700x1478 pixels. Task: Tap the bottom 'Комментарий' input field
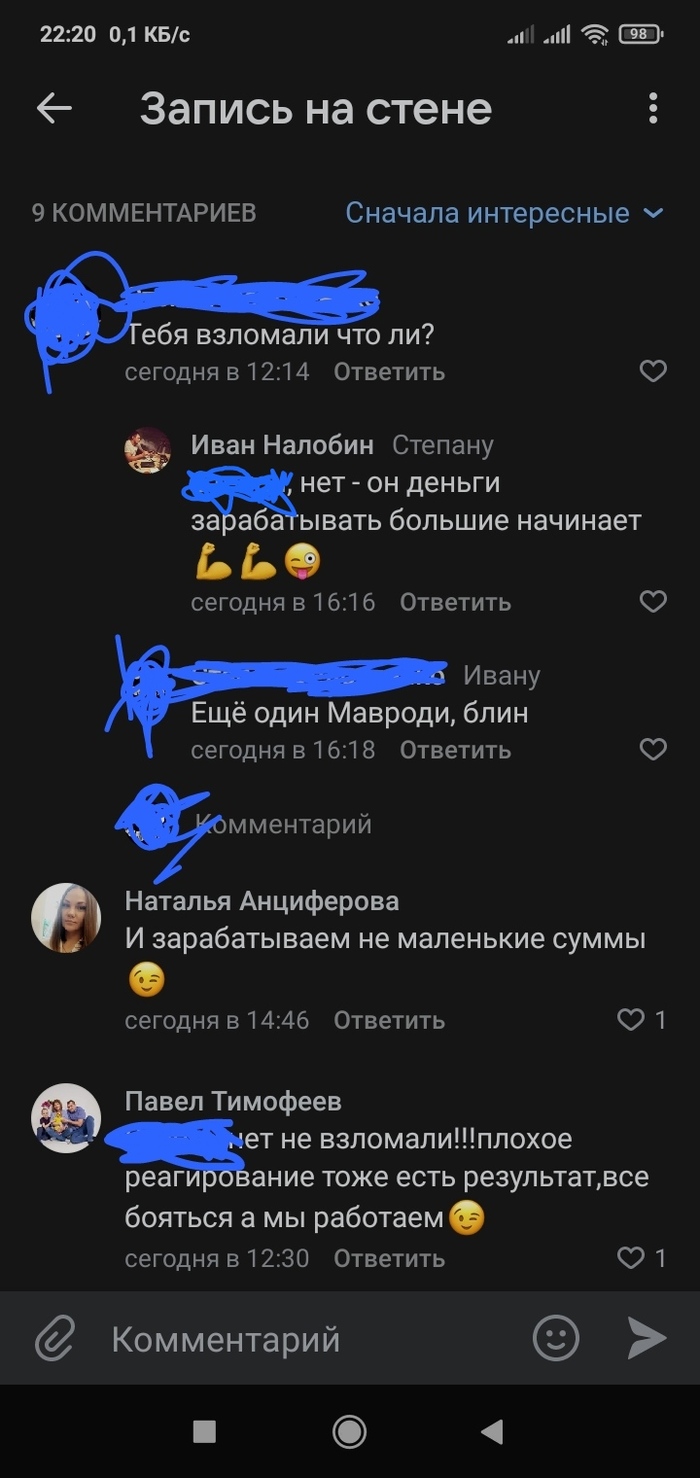pyautogui.click(x=300, y=1338)
